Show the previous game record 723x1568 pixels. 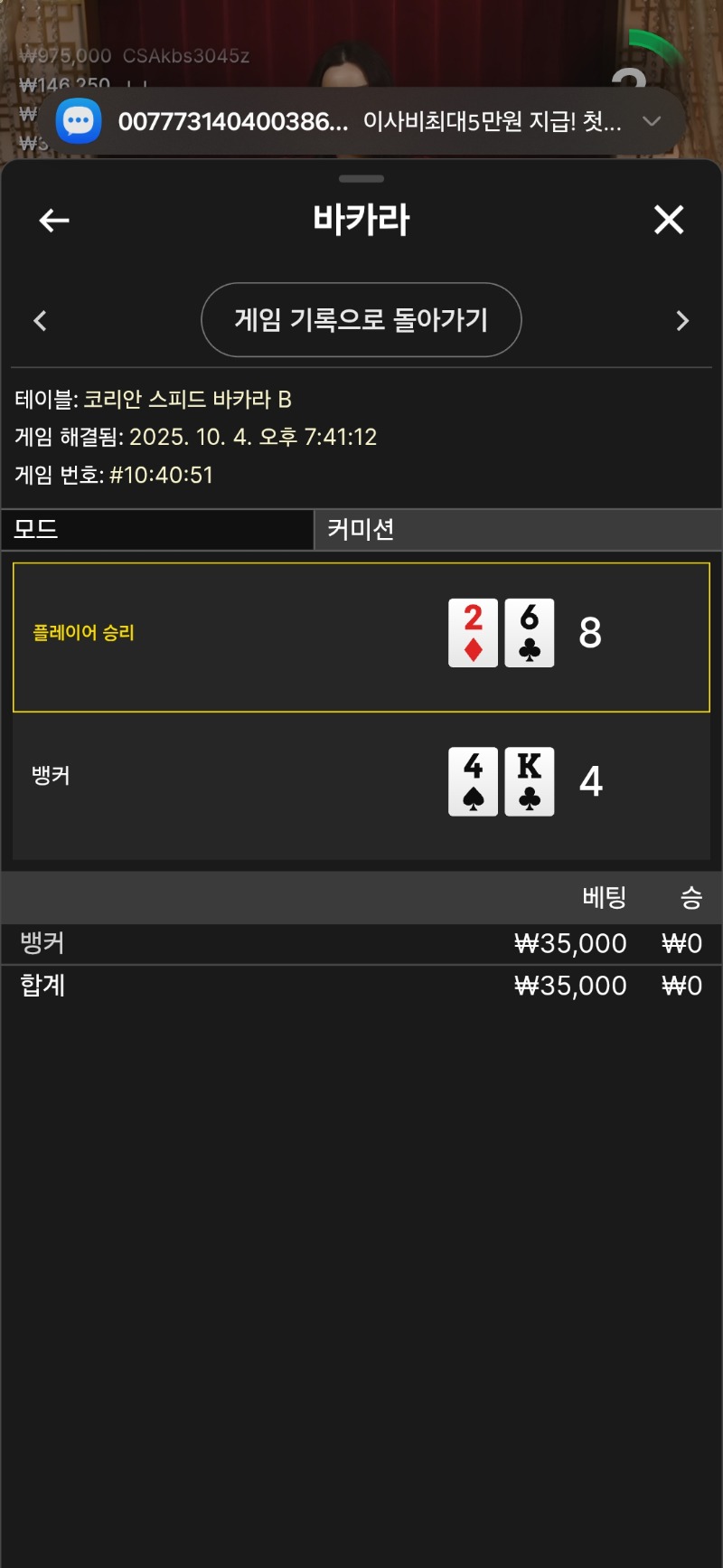[40, 321]
